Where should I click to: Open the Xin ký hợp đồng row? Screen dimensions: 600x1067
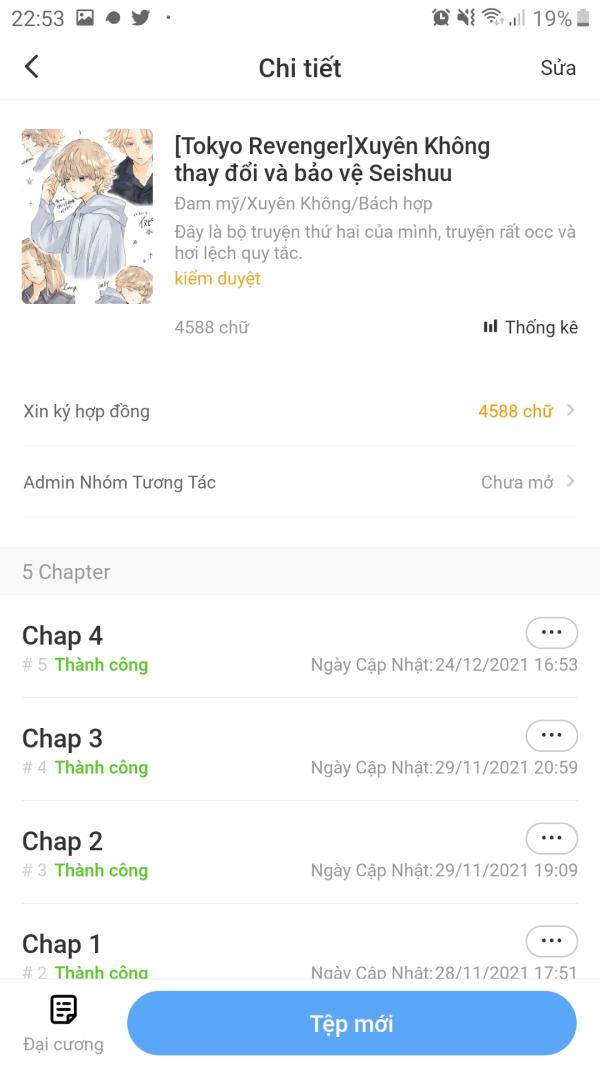point(300,411)
